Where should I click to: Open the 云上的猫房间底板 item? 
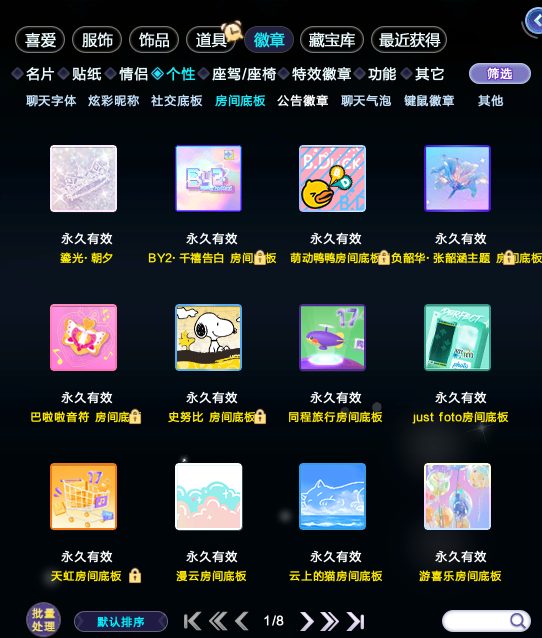click(332, 496)
